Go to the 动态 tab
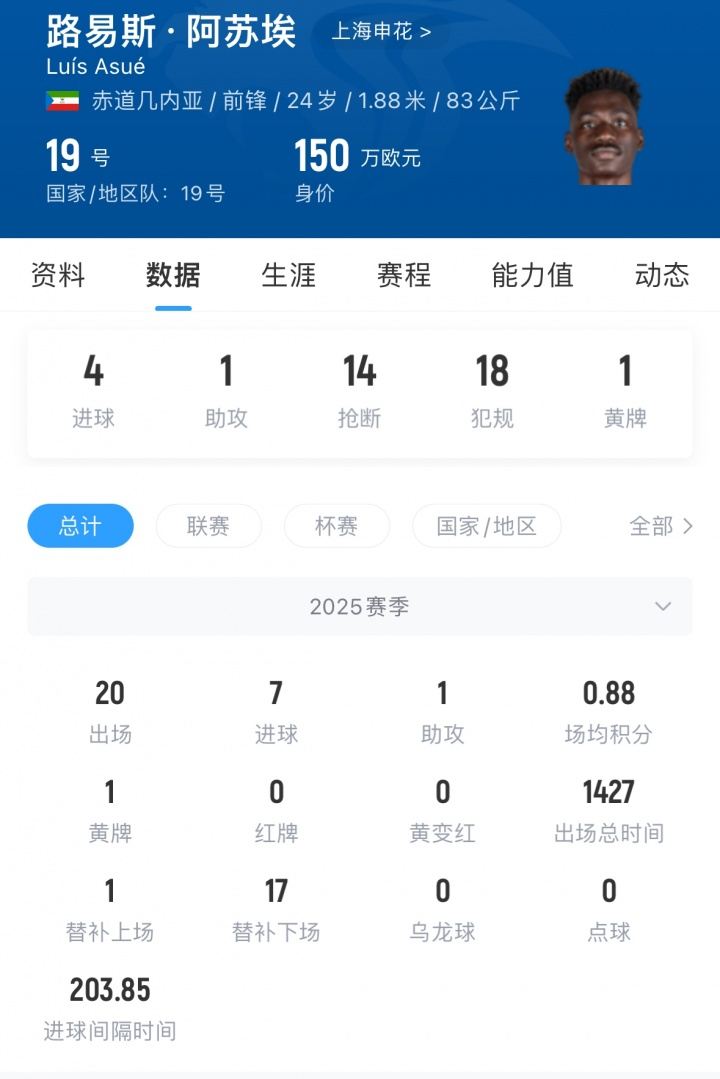 coord(662,275)
